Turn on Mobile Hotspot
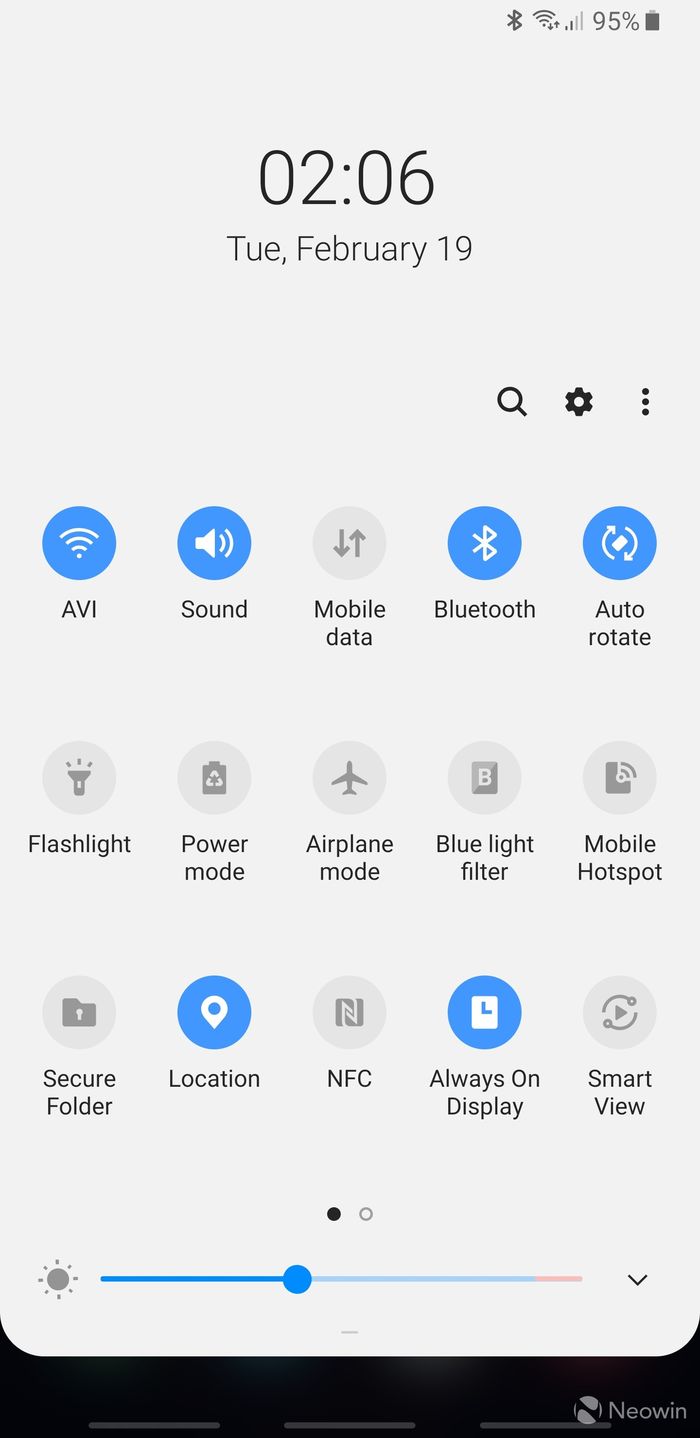This screenshot has height=1438, width=700. 619,778
